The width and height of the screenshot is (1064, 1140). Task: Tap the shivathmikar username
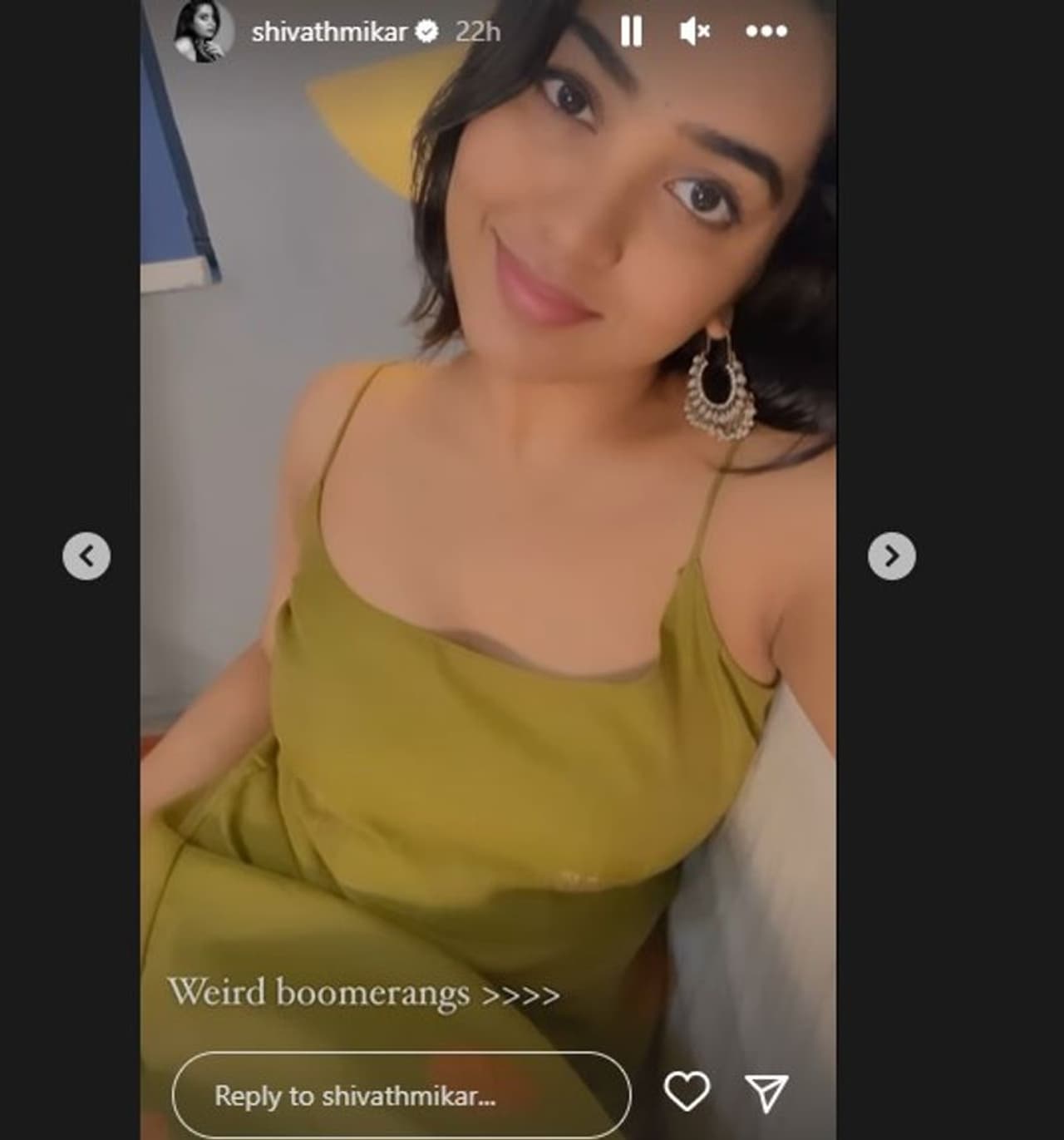(329, 32)
